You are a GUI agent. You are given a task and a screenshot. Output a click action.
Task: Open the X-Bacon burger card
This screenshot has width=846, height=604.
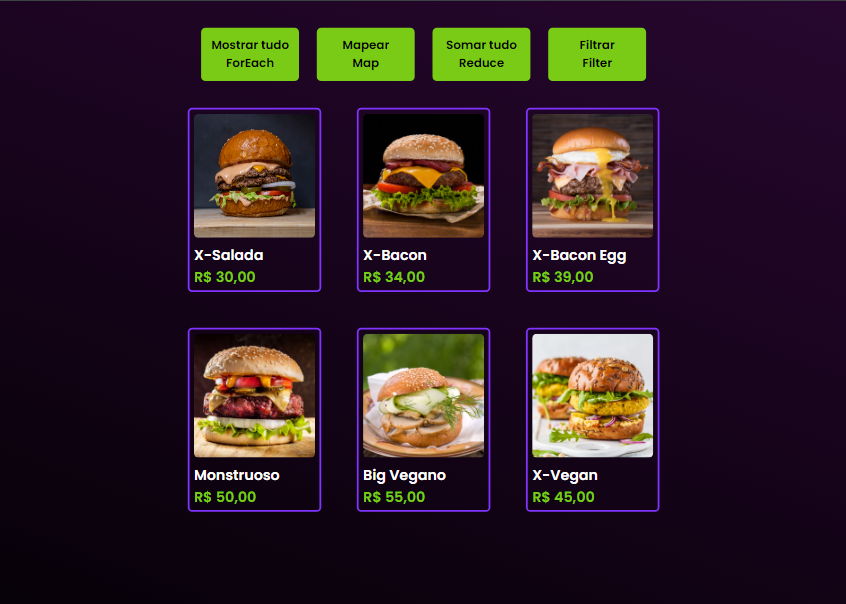(423, 200)
